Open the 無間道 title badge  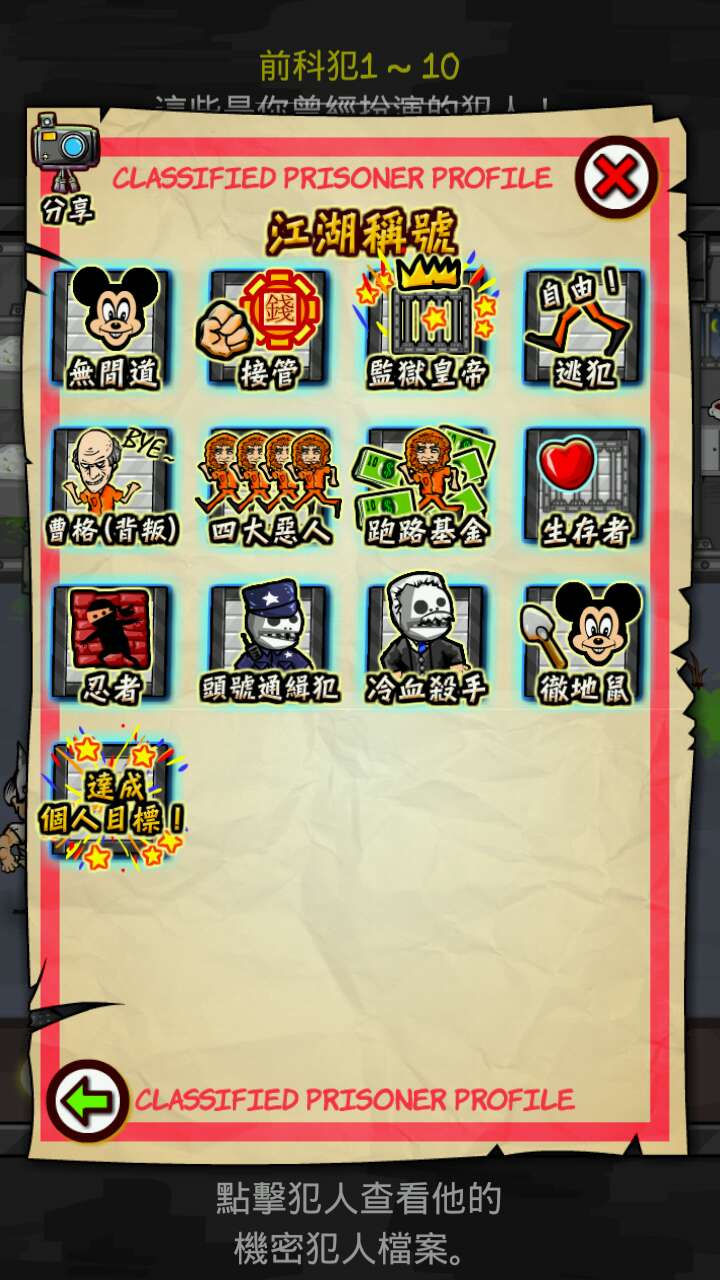(112, 327)
